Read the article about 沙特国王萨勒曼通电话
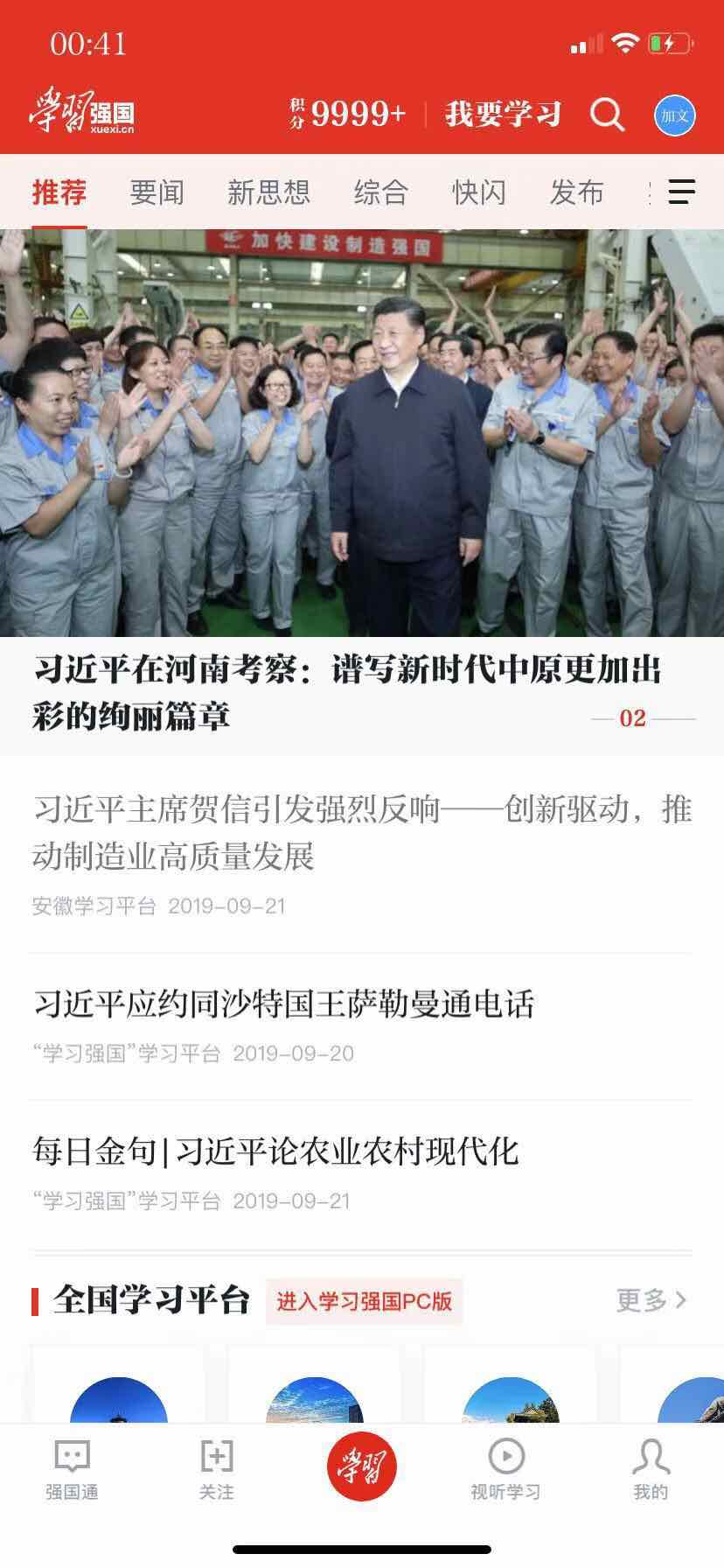The image size is (724, 1568). [283, 1004]
